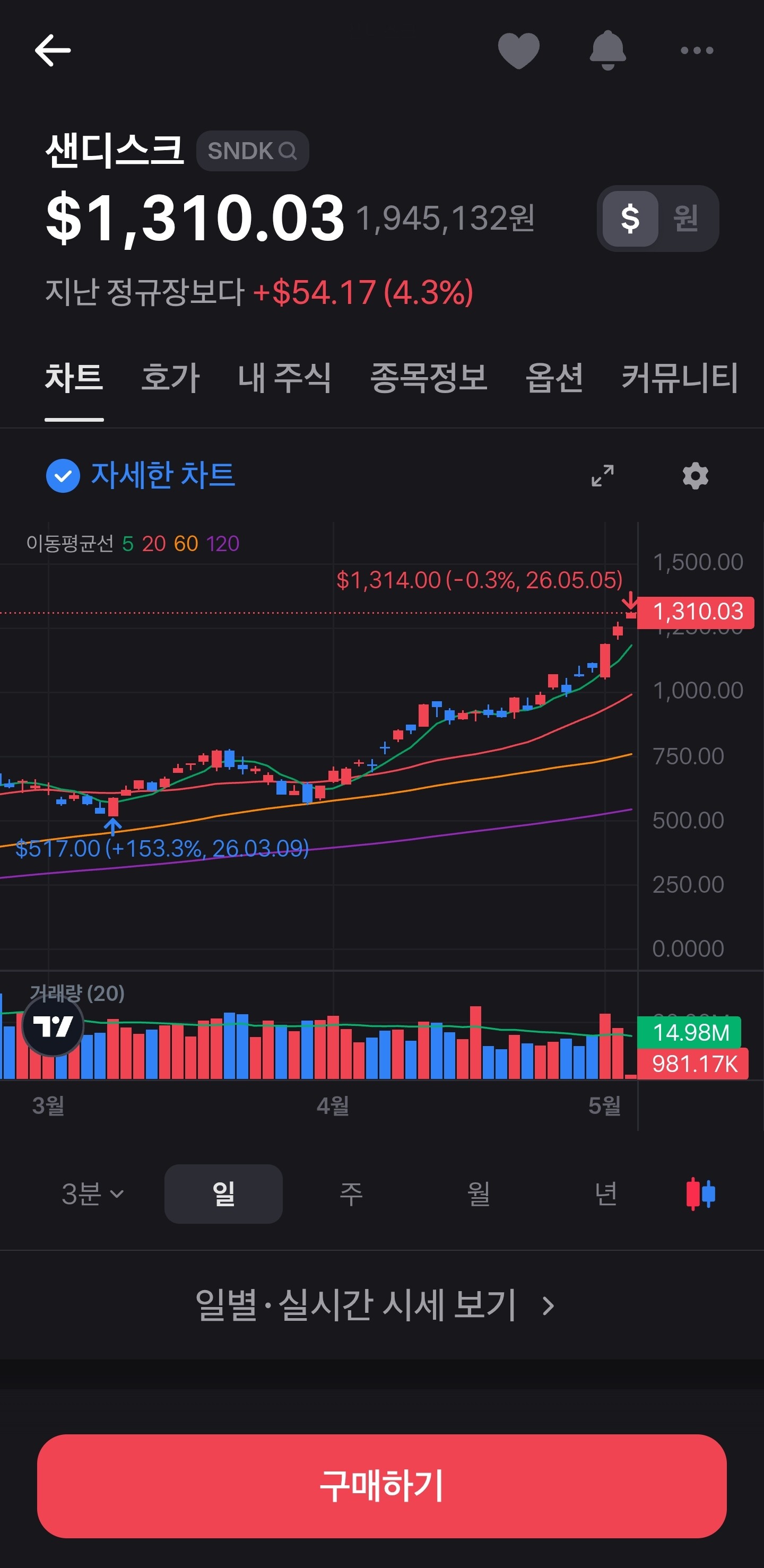Tap the SNDK ticker search chip
Screen dimensions: 764x1568
tap(252, 150)
